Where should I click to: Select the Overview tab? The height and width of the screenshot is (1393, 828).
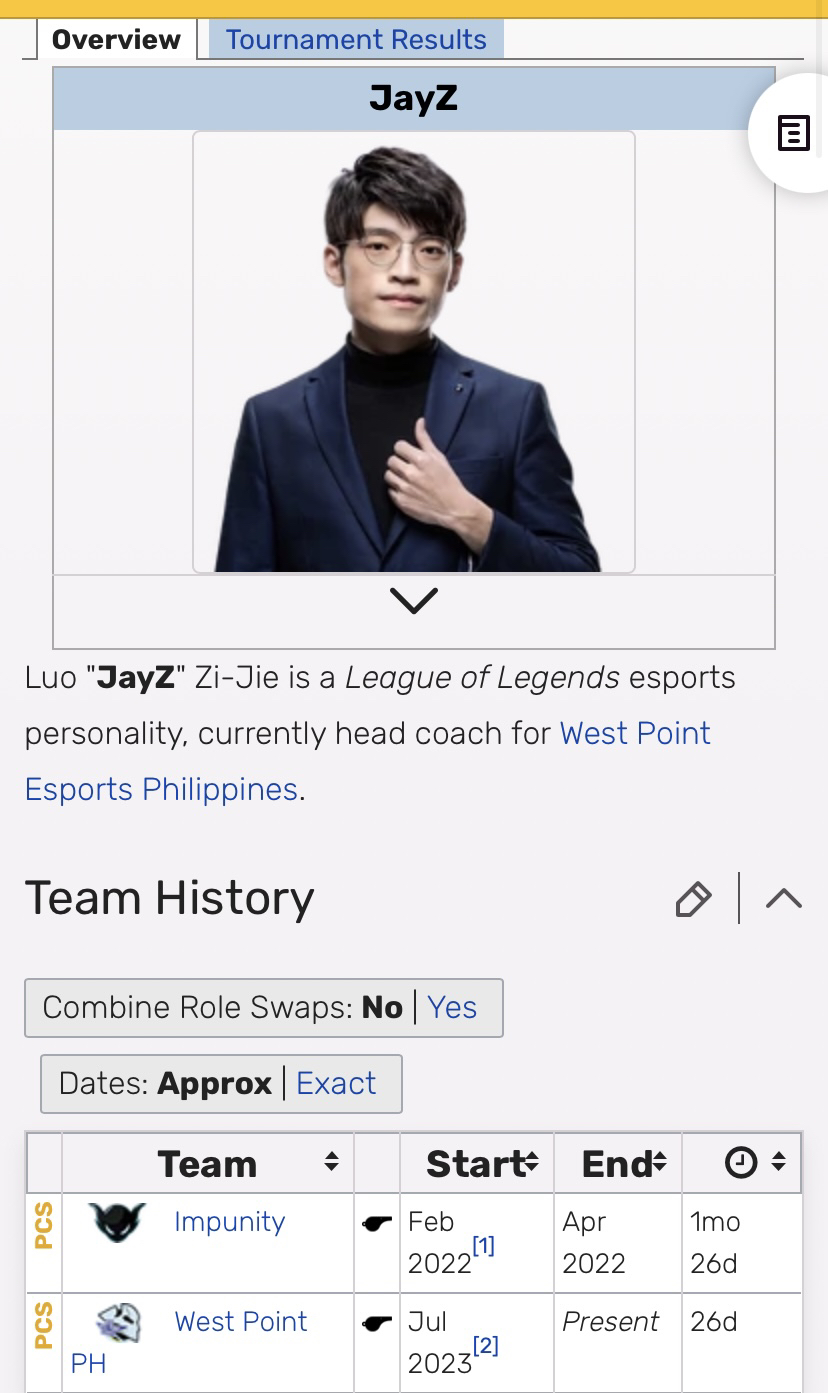point(116,40)
